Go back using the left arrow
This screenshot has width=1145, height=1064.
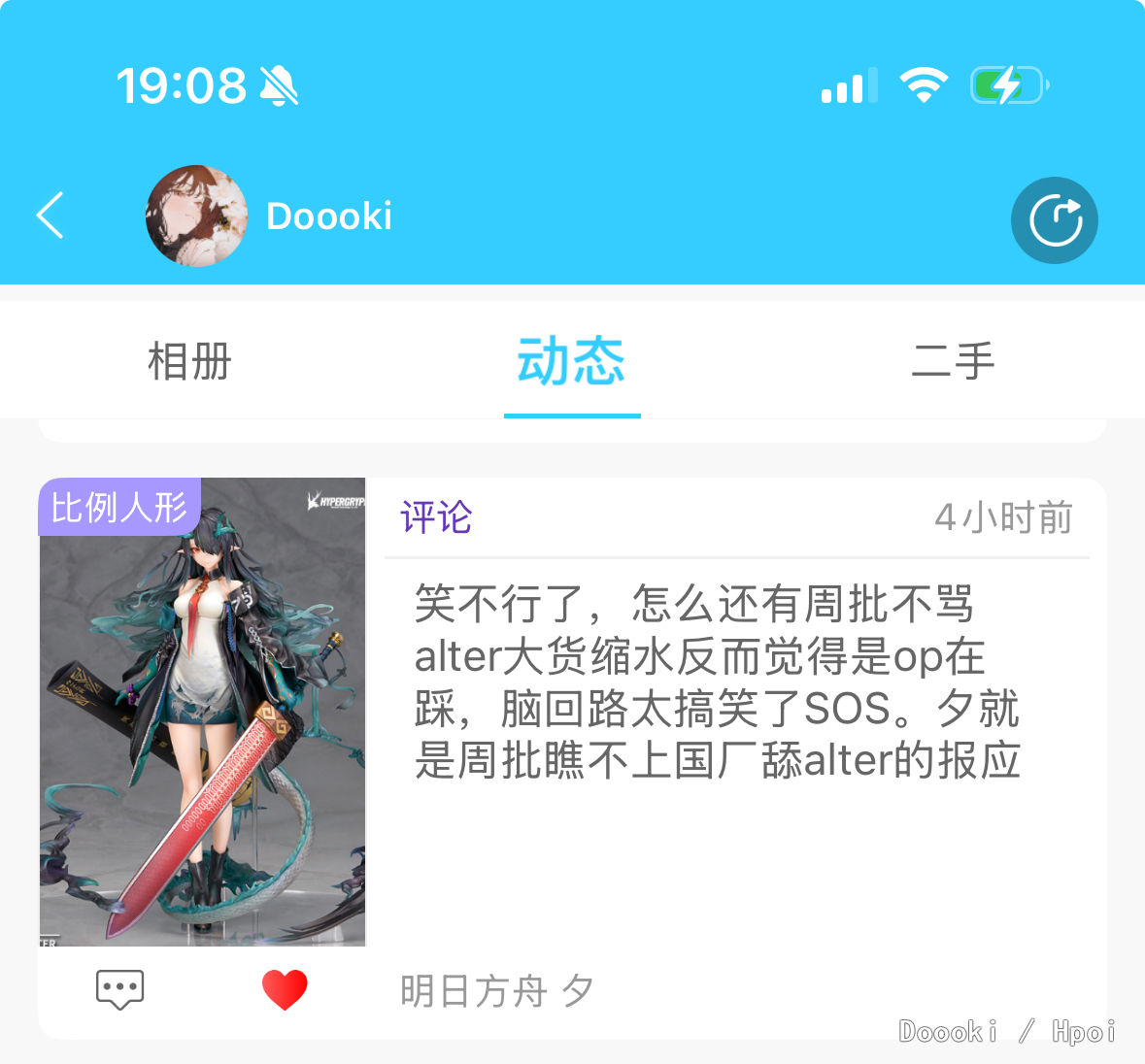[x=51, y=216]
